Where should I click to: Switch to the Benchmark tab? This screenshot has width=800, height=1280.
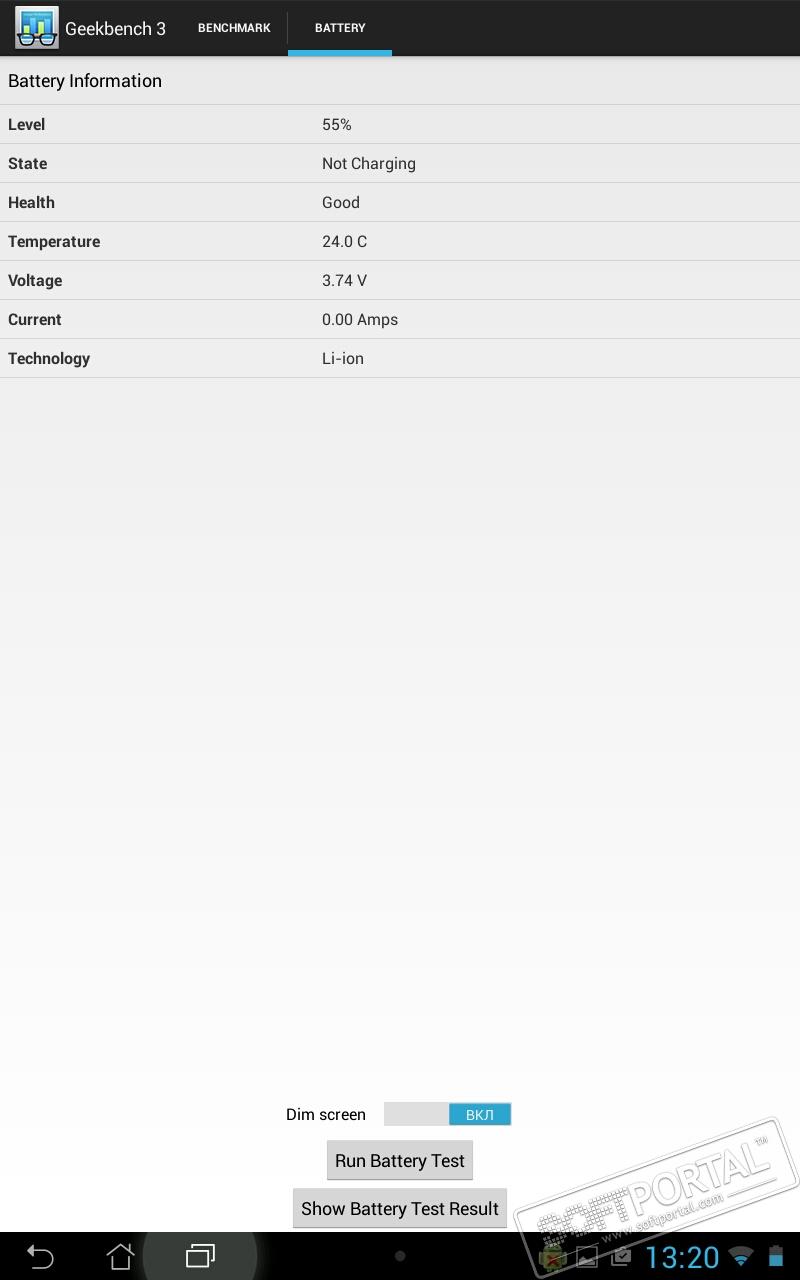tap(234, 28)
